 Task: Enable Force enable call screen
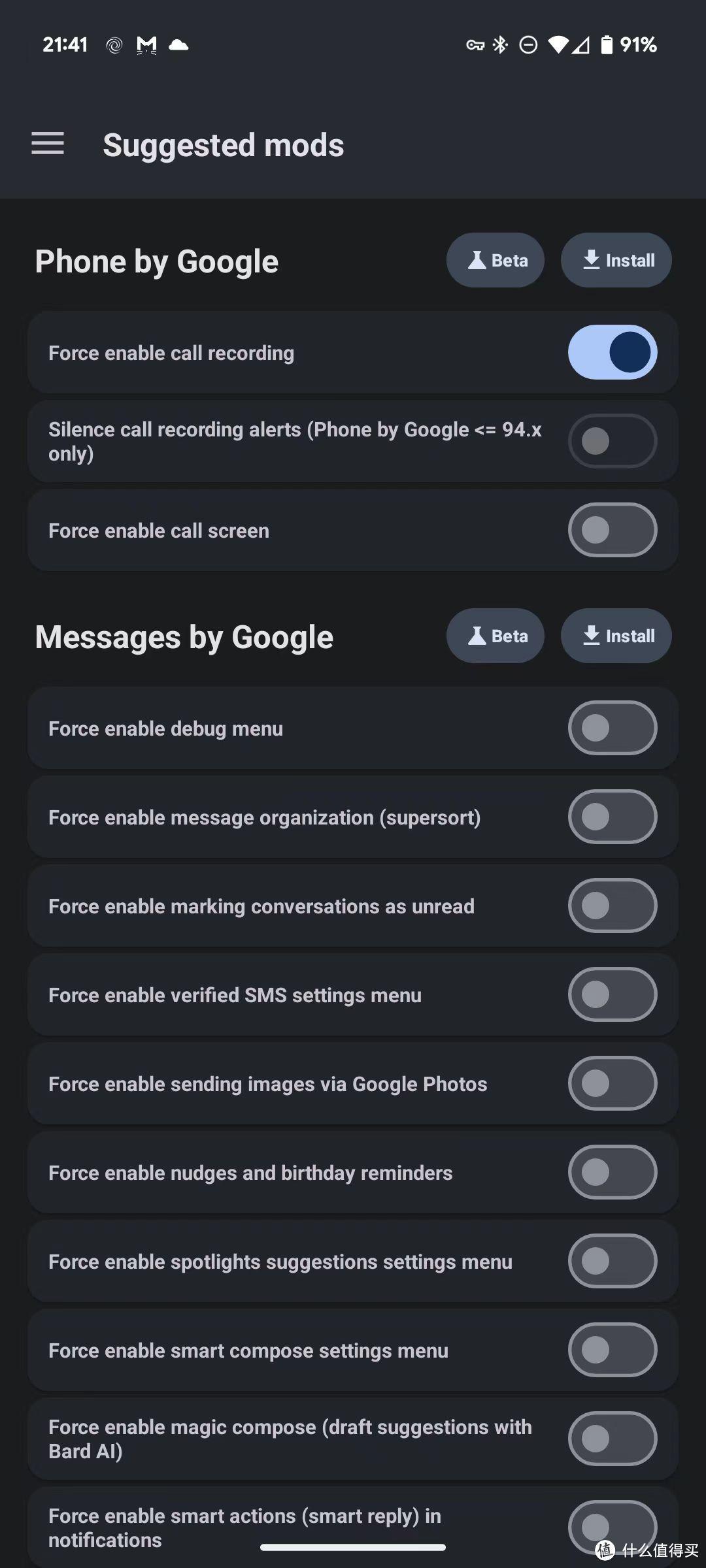point(613,530)
